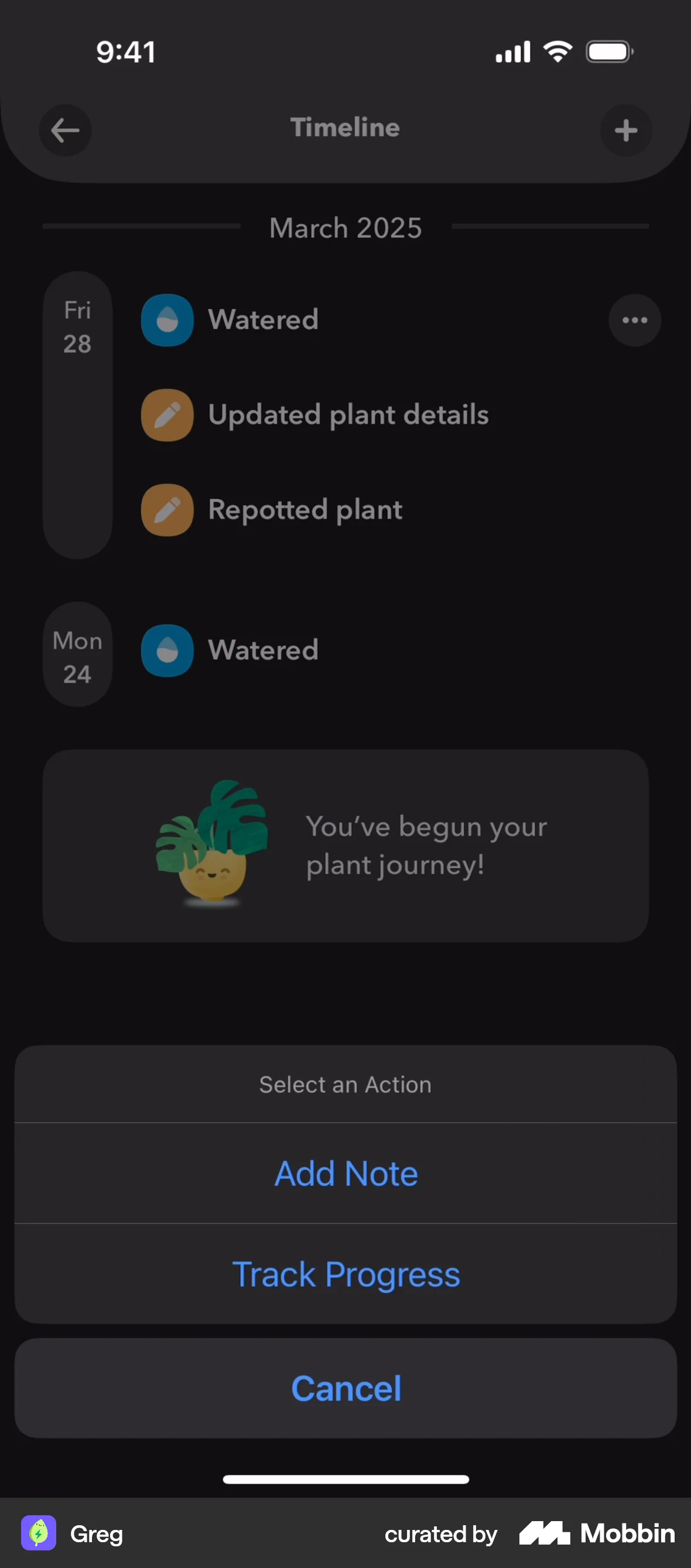The image size is (691, 1568).
Task: Open the ellipsis menu on the Watered entry
Action: tap(634, 320)
